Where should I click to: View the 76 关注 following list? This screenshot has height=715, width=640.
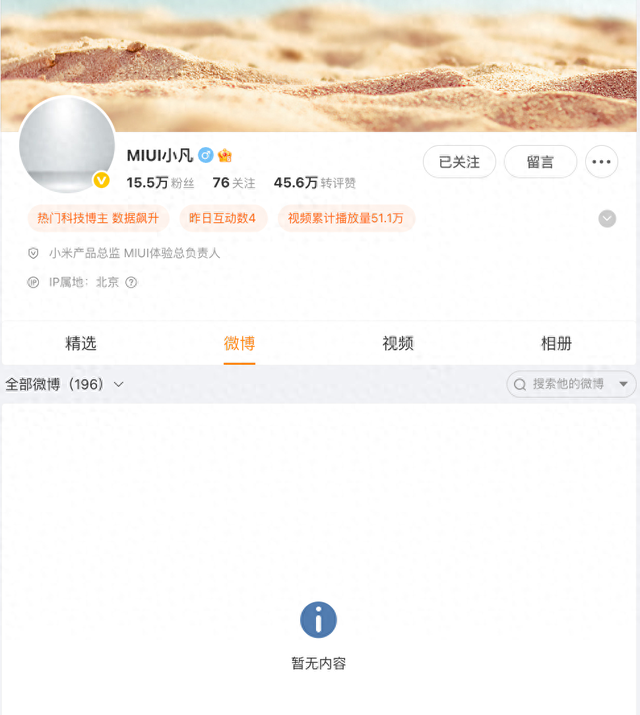click(234, 183)
